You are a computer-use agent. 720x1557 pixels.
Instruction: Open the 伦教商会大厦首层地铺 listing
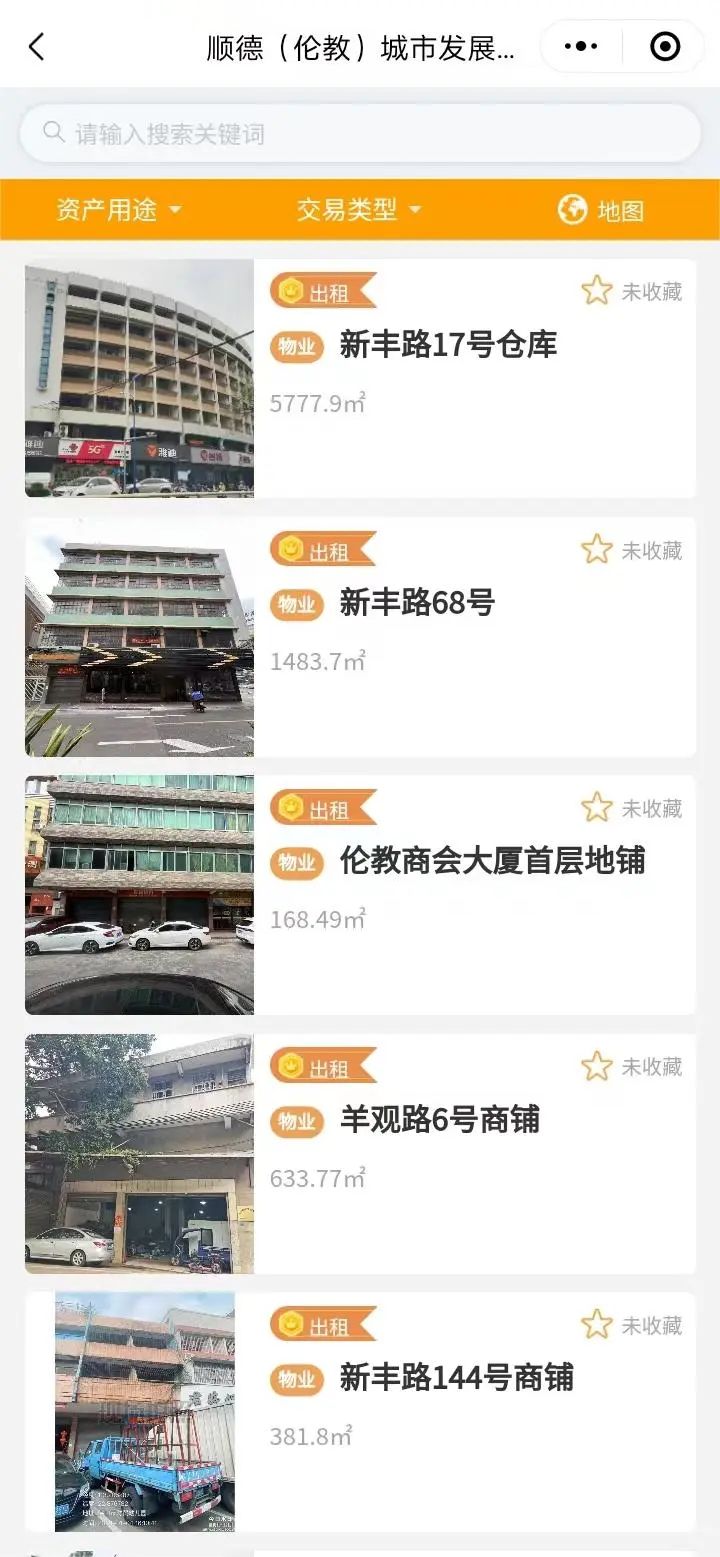[x=360, y=895]
